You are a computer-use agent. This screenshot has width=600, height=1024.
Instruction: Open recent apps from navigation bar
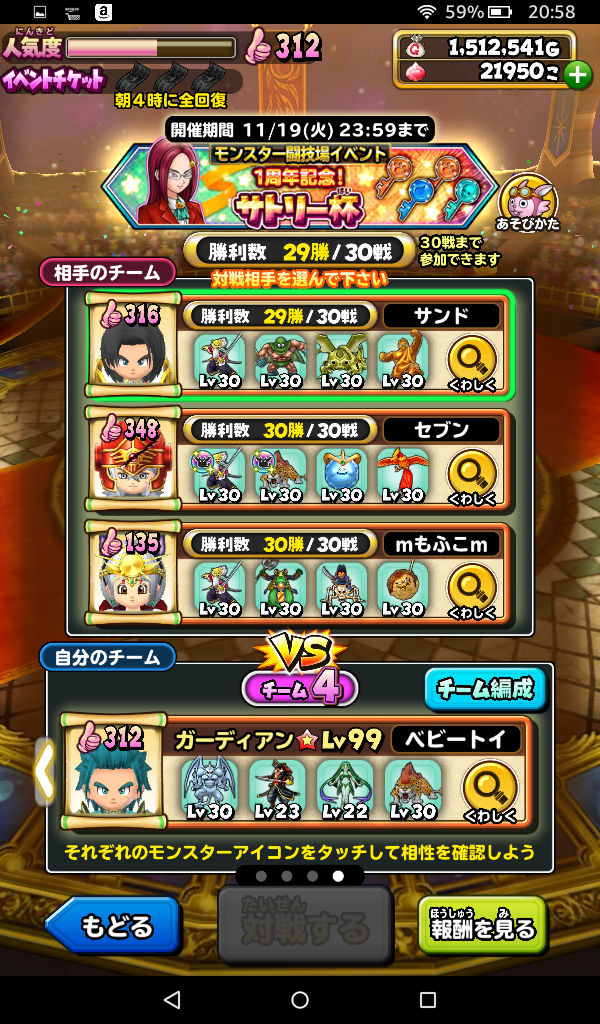pos(428,1000)
